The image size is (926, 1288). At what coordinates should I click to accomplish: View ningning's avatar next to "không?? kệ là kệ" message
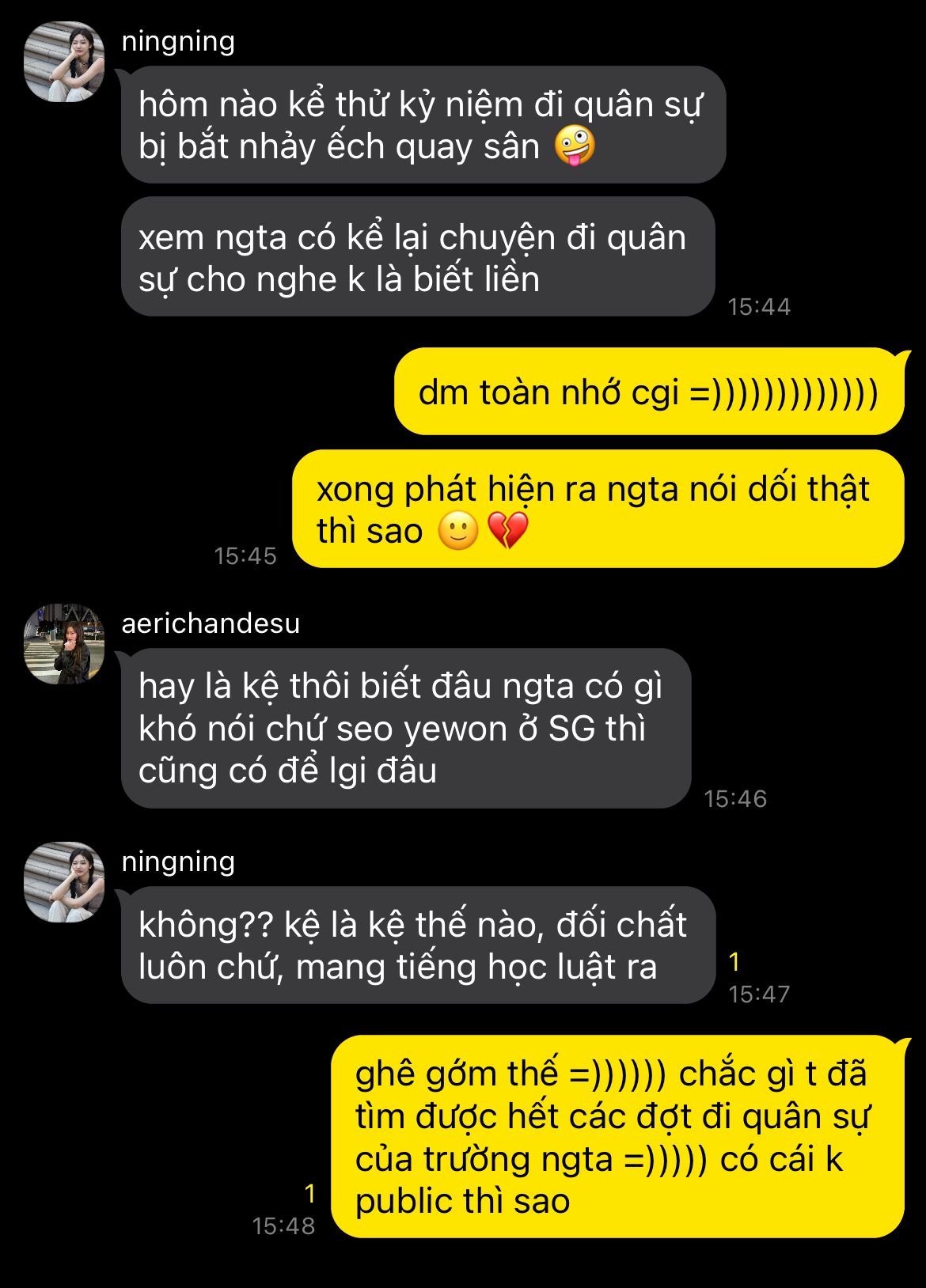[x=64, y=882]
